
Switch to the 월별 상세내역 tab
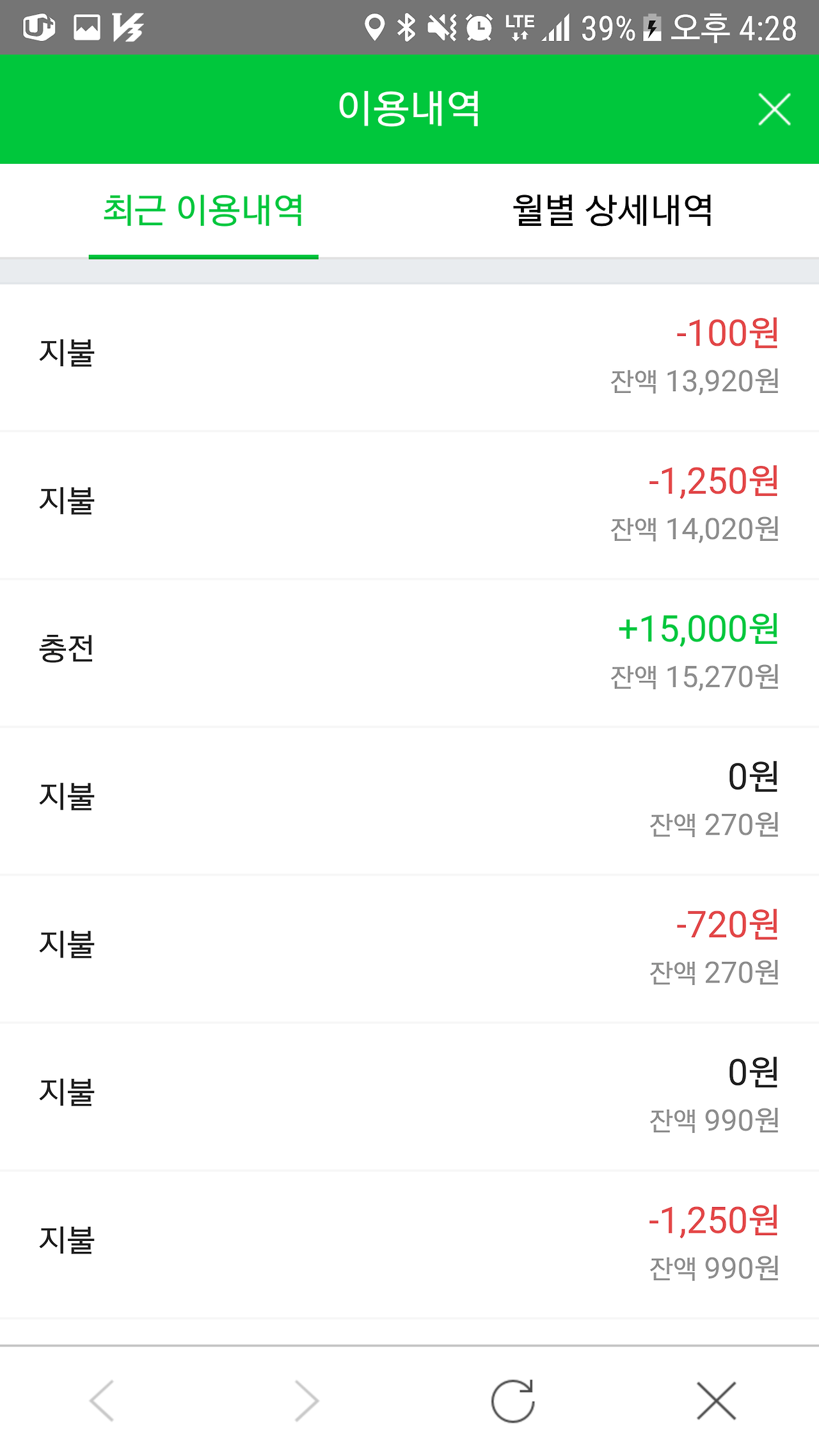tap(613, 211)
